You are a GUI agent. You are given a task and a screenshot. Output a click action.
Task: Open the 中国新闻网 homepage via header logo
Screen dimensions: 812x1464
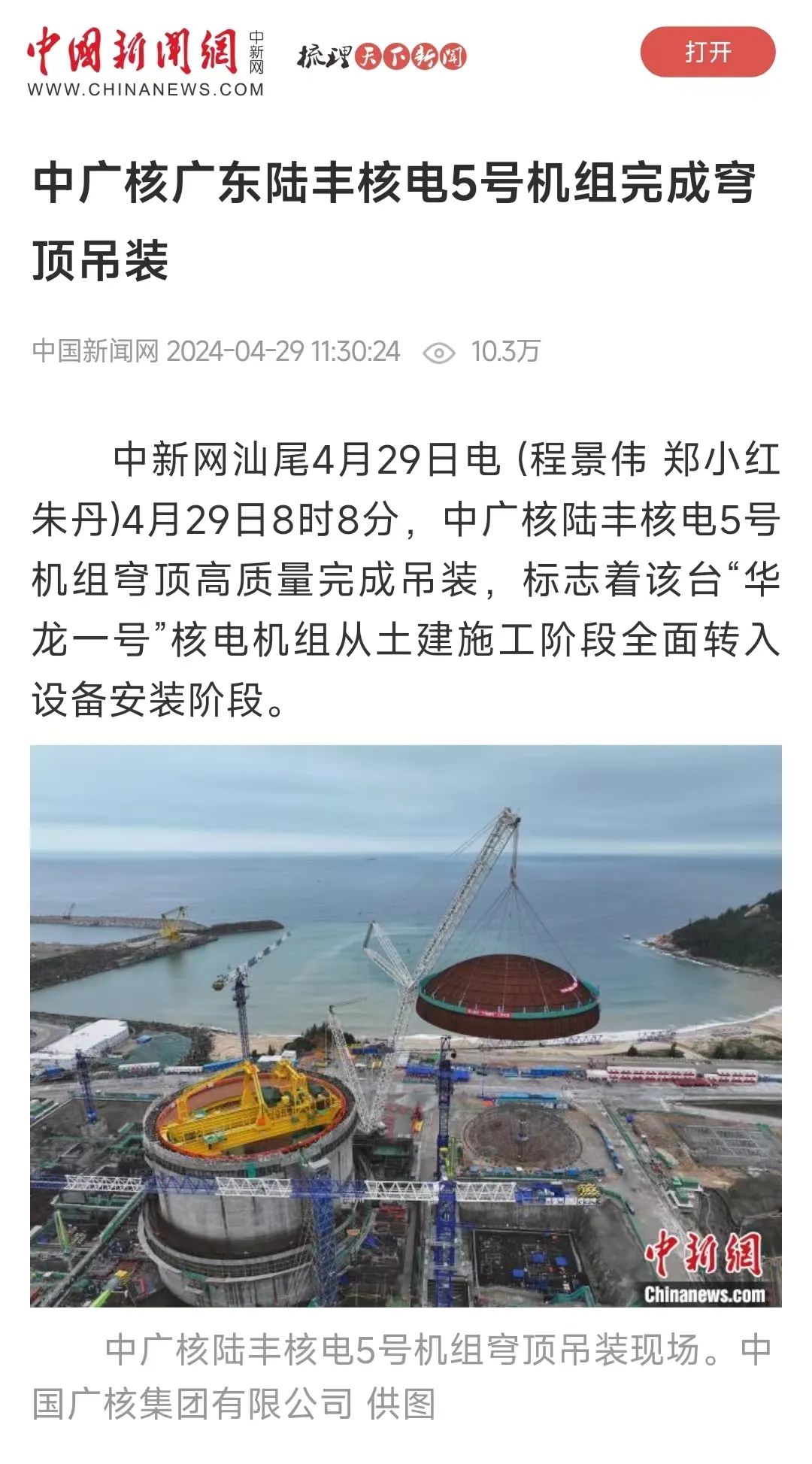click(146, 62)
